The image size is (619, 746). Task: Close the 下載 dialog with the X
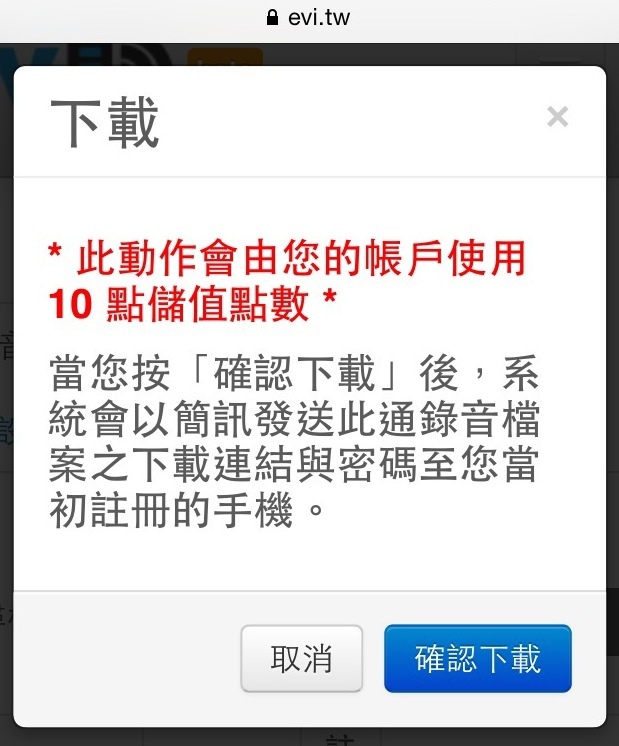pyautogui.click(x=557, y=117)
